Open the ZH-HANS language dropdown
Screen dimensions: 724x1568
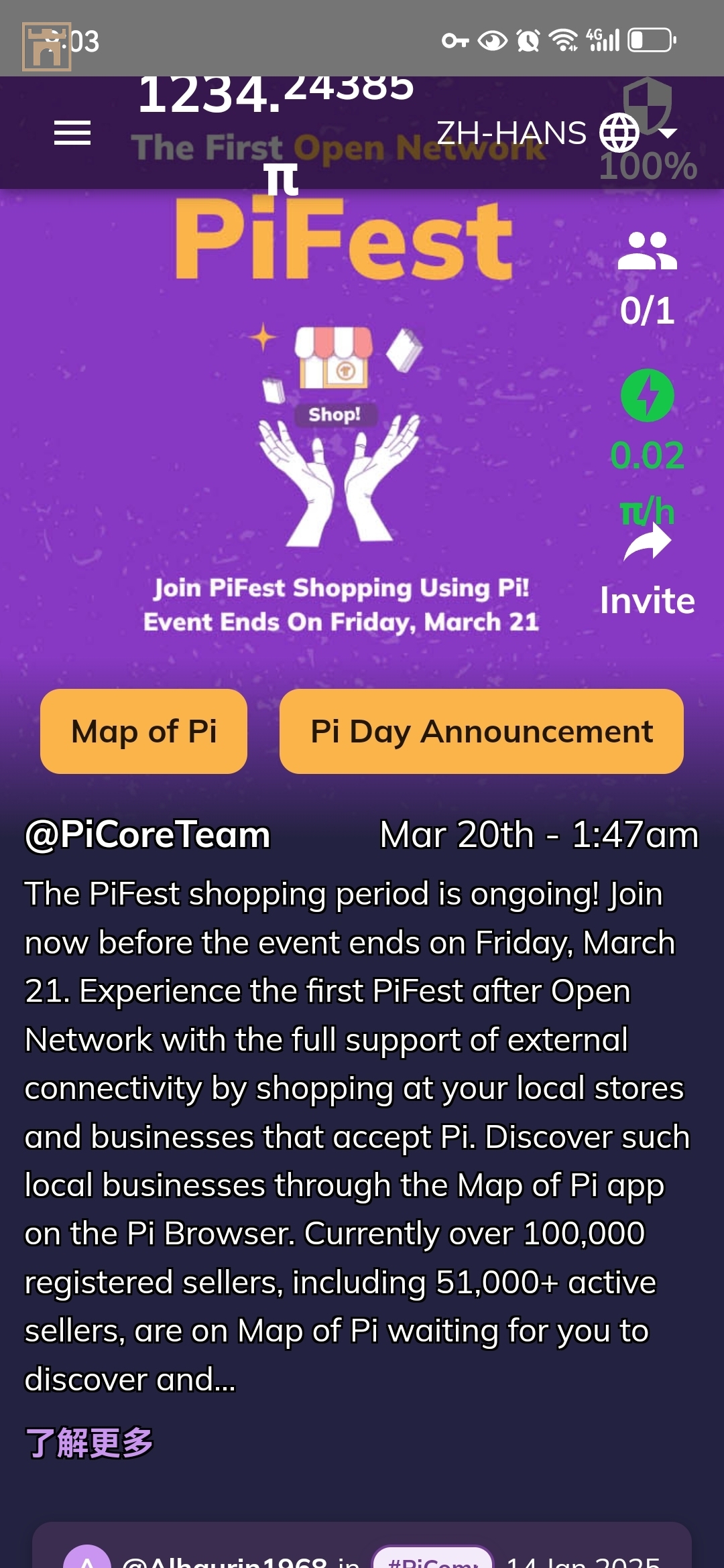click(x=556, y=133)
